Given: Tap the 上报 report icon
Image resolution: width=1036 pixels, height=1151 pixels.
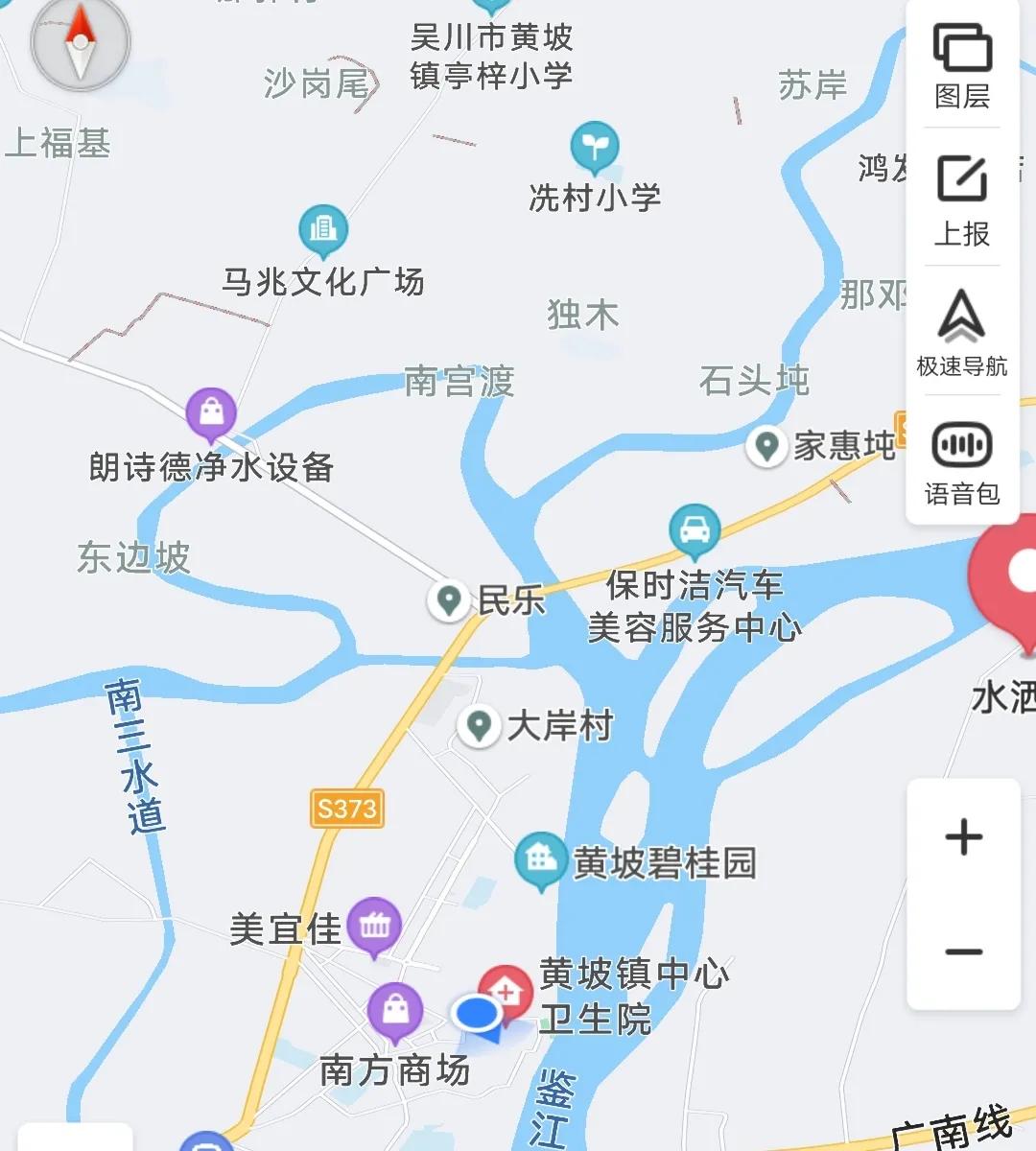Looking at the screenshot, I should (962, 177).
